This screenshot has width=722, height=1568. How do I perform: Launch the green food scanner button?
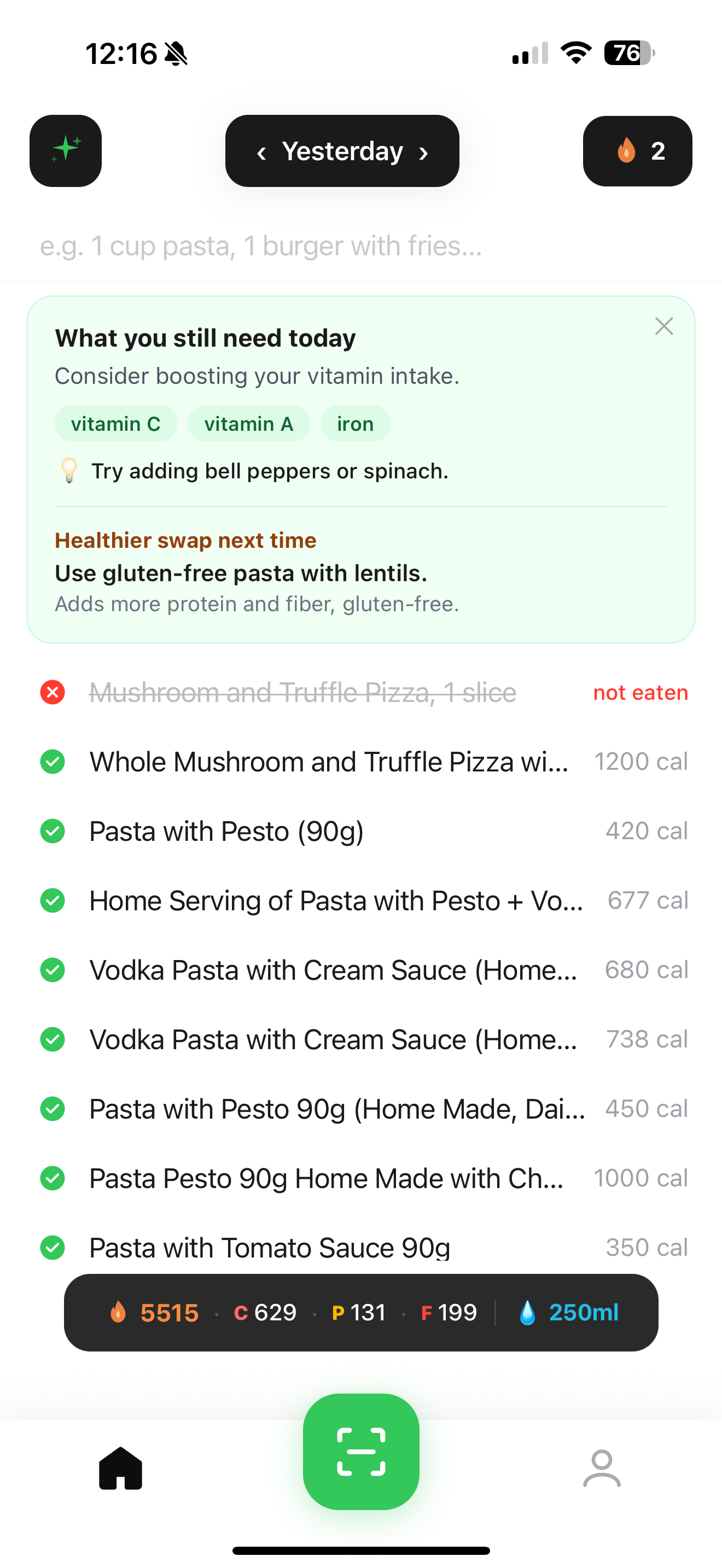(x=361, y=1451)
